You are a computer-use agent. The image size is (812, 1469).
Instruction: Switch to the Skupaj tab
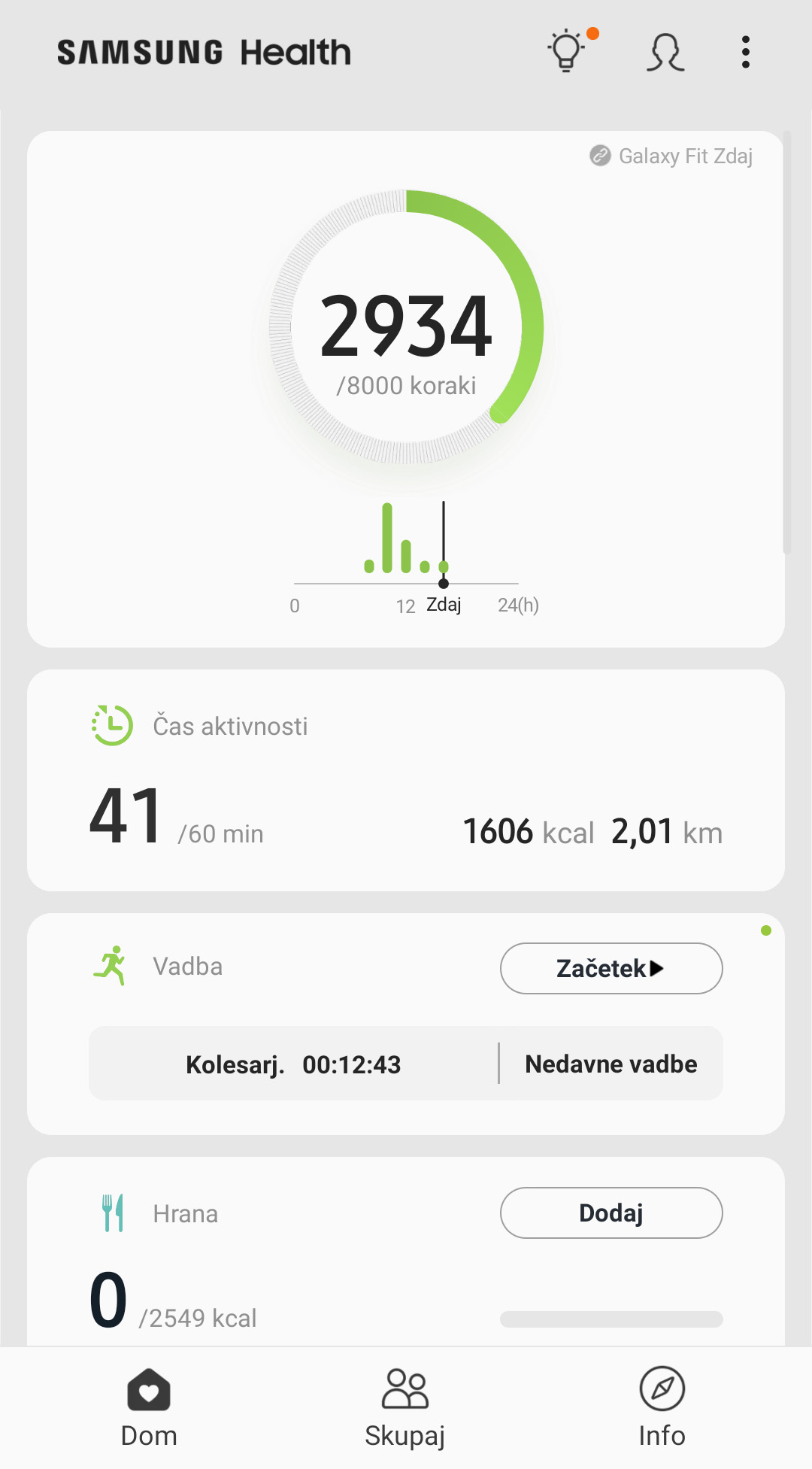click(x=405, y=1407)
